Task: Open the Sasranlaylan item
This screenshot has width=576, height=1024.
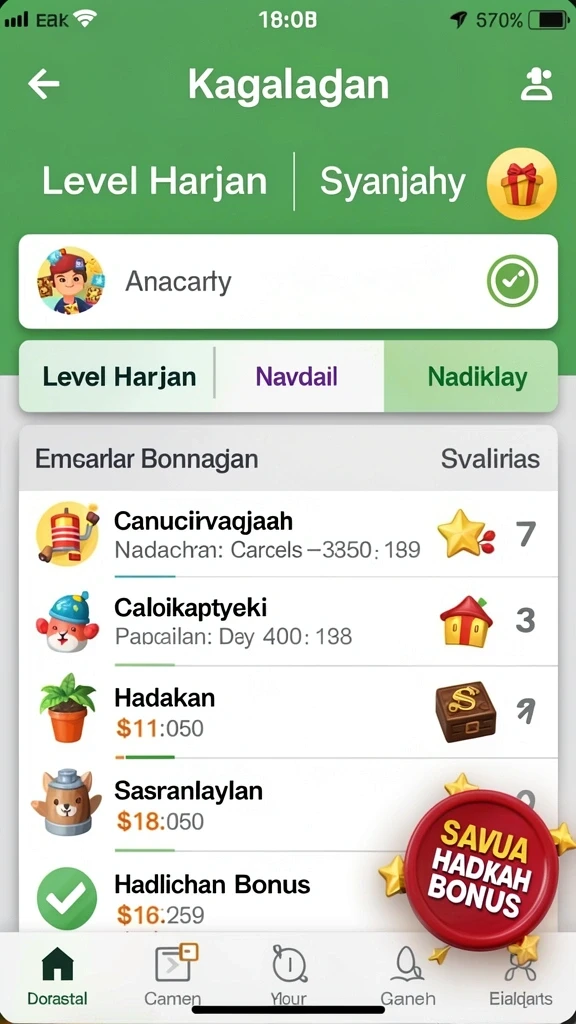Action: pyautogui.click(x=216, y=805)
